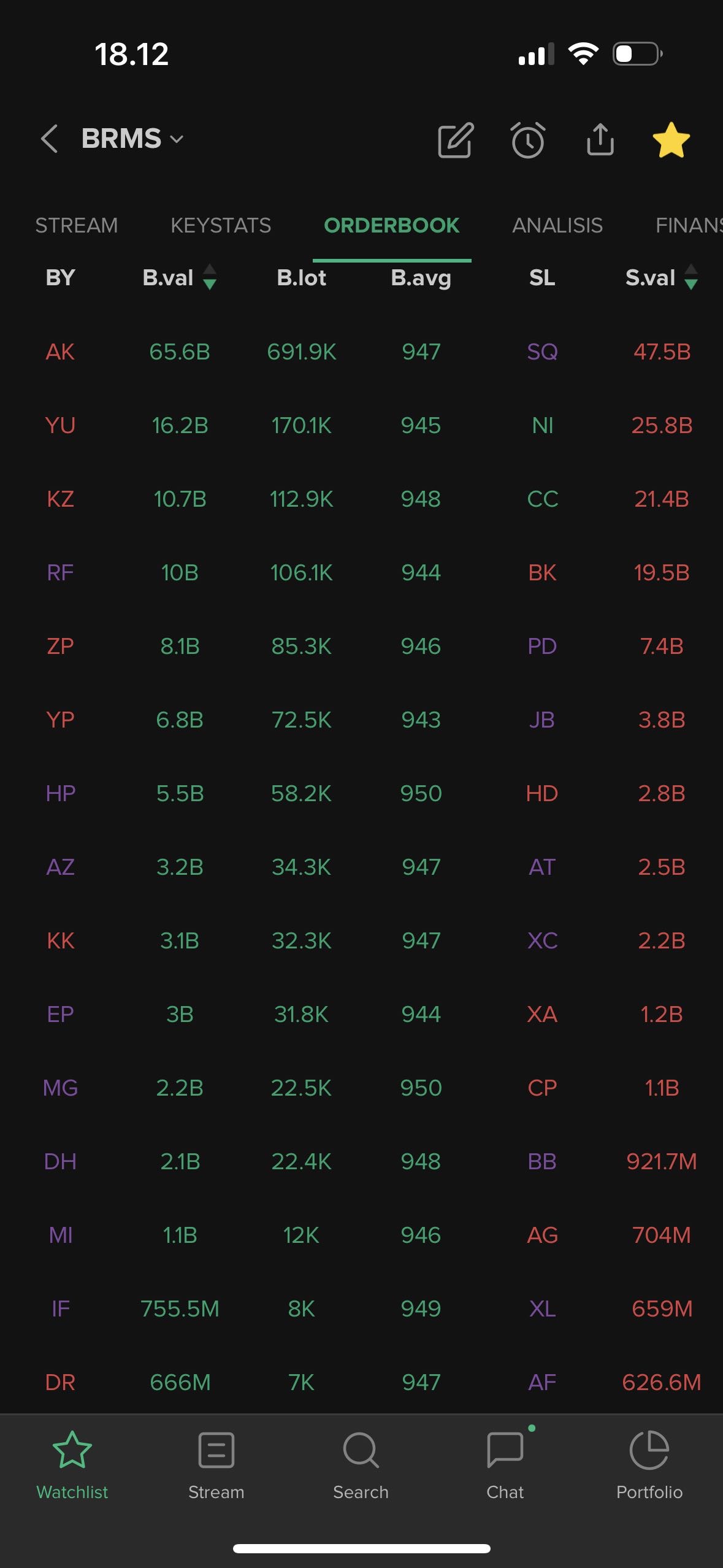Toggle the watchlist star for BRMS
723x1568 pixels.
[671, 140]
